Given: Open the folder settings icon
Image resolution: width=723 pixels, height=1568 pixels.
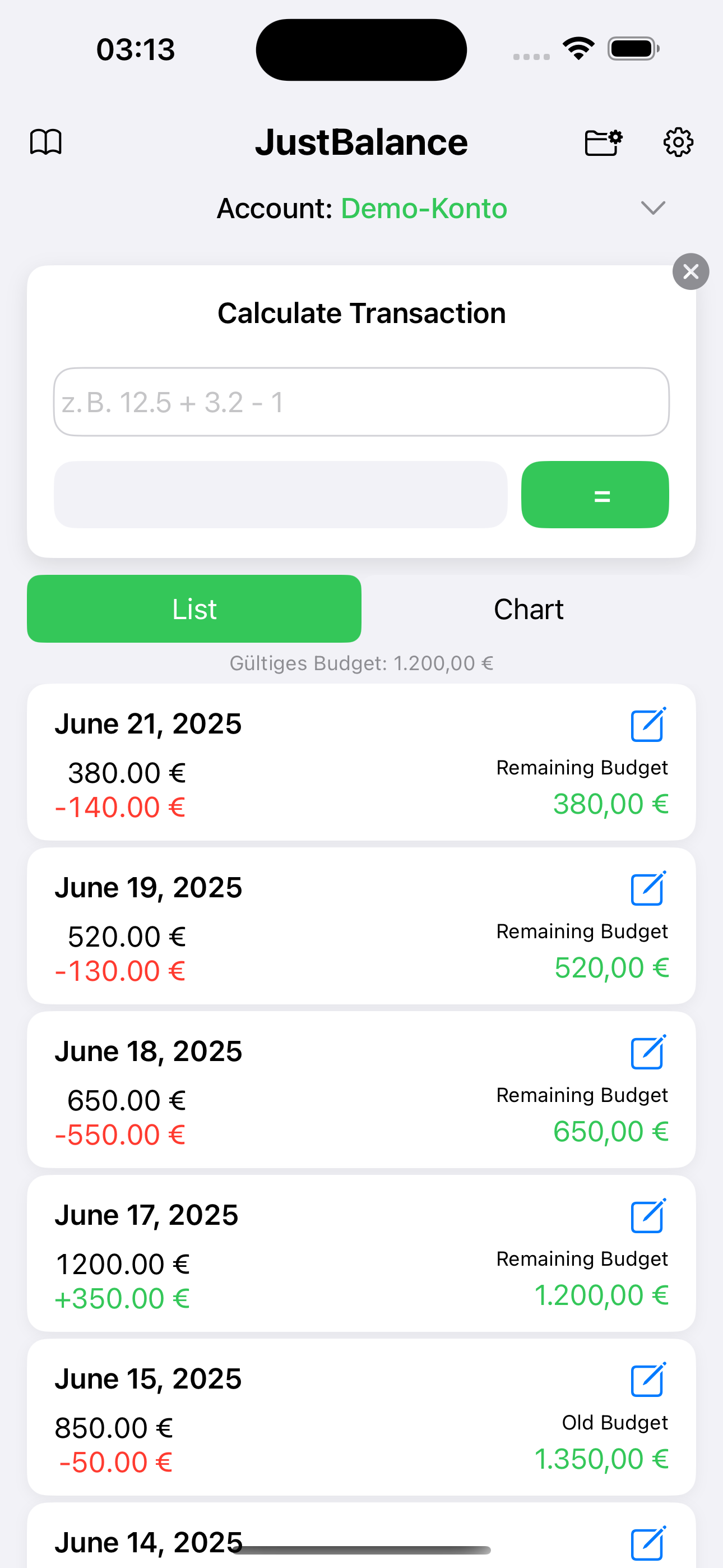Looking at the screenshot, I should point(603,142).
